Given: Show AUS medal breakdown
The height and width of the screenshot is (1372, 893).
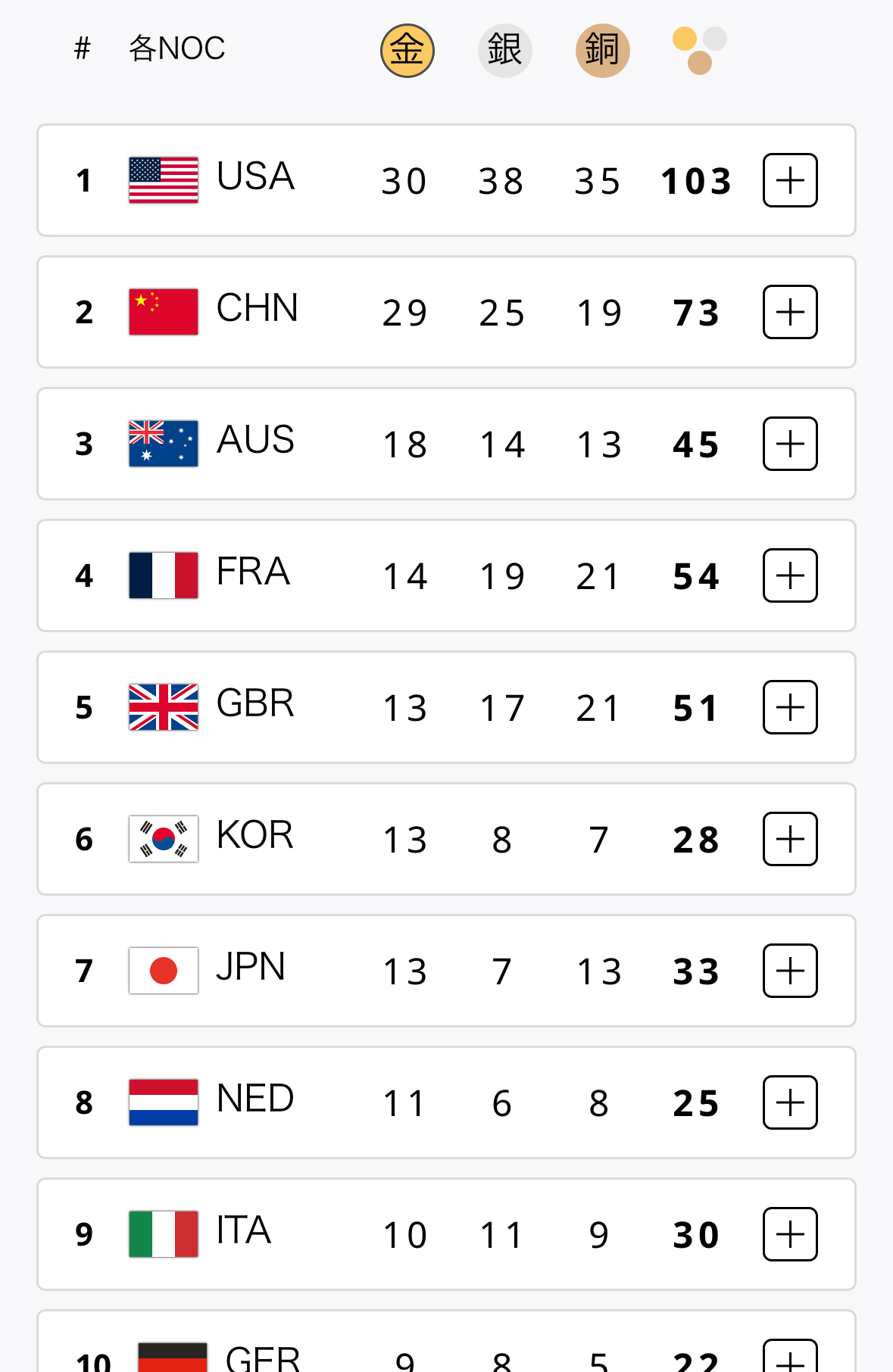Looking at the screenshot, I should 790,444.
